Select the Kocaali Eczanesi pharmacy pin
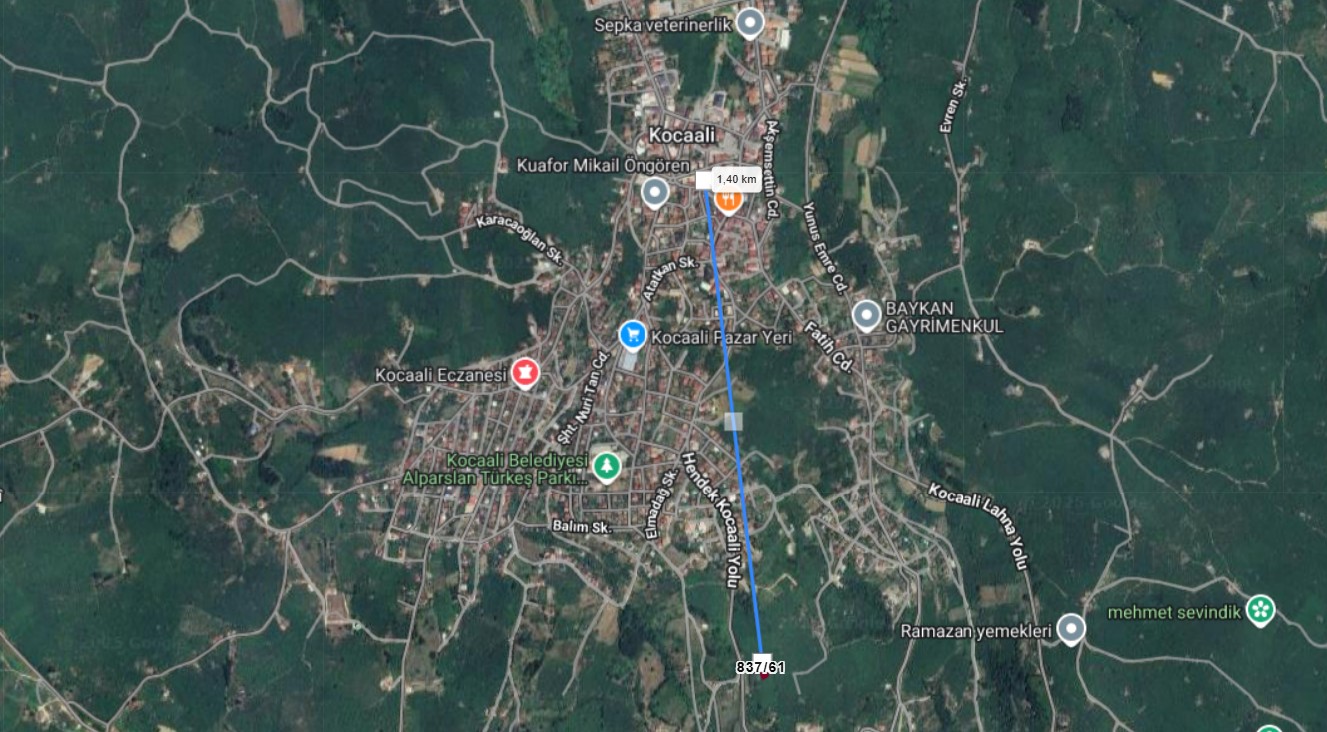Screen dimensions: 1327x732 click(x=525, y=373)
